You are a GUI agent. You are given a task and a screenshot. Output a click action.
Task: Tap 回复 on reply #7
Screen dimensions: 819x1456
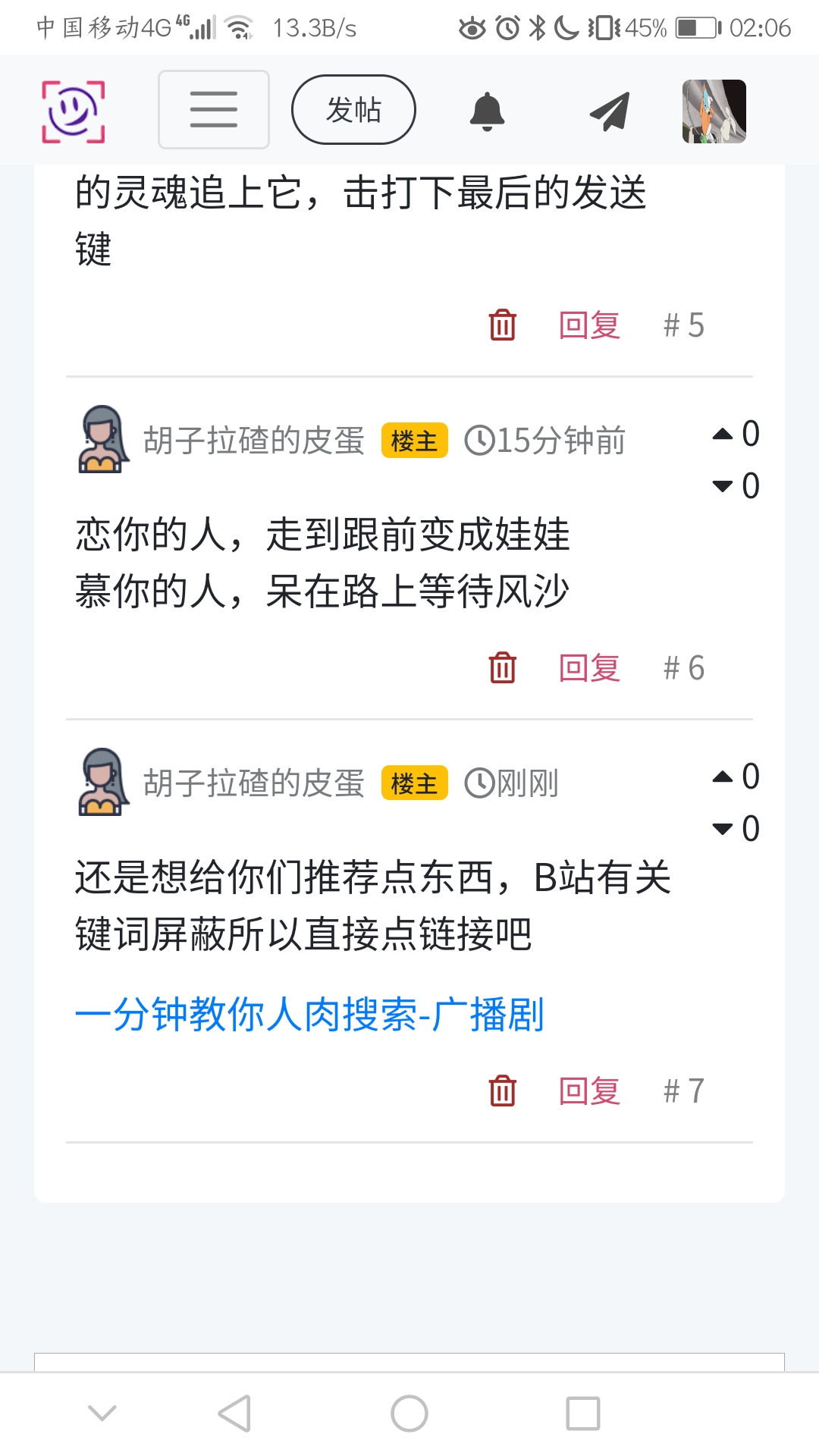pyautogui.click(x=589, y=1091)
